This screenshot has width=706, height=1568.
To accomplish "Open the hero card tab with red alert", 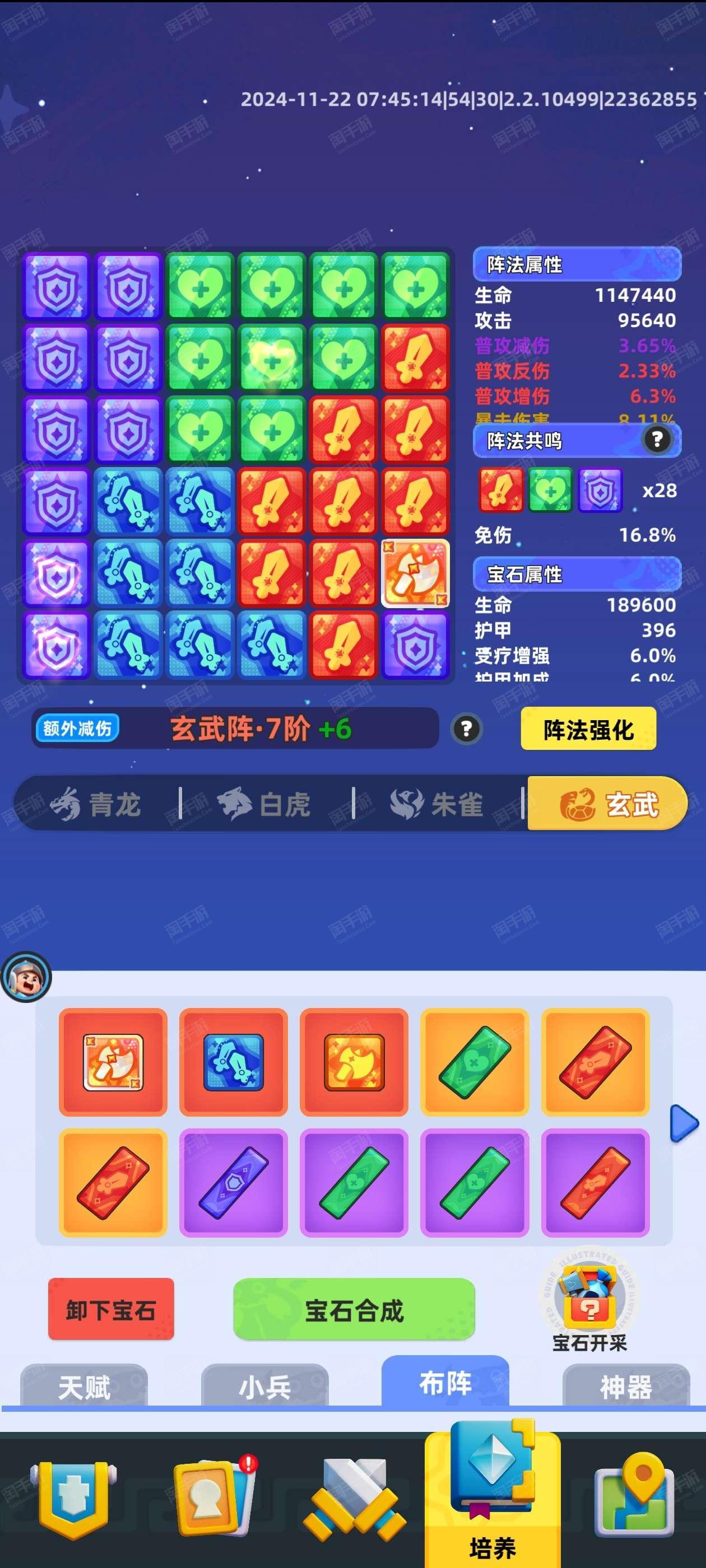I will click(x=213, y=1496).
